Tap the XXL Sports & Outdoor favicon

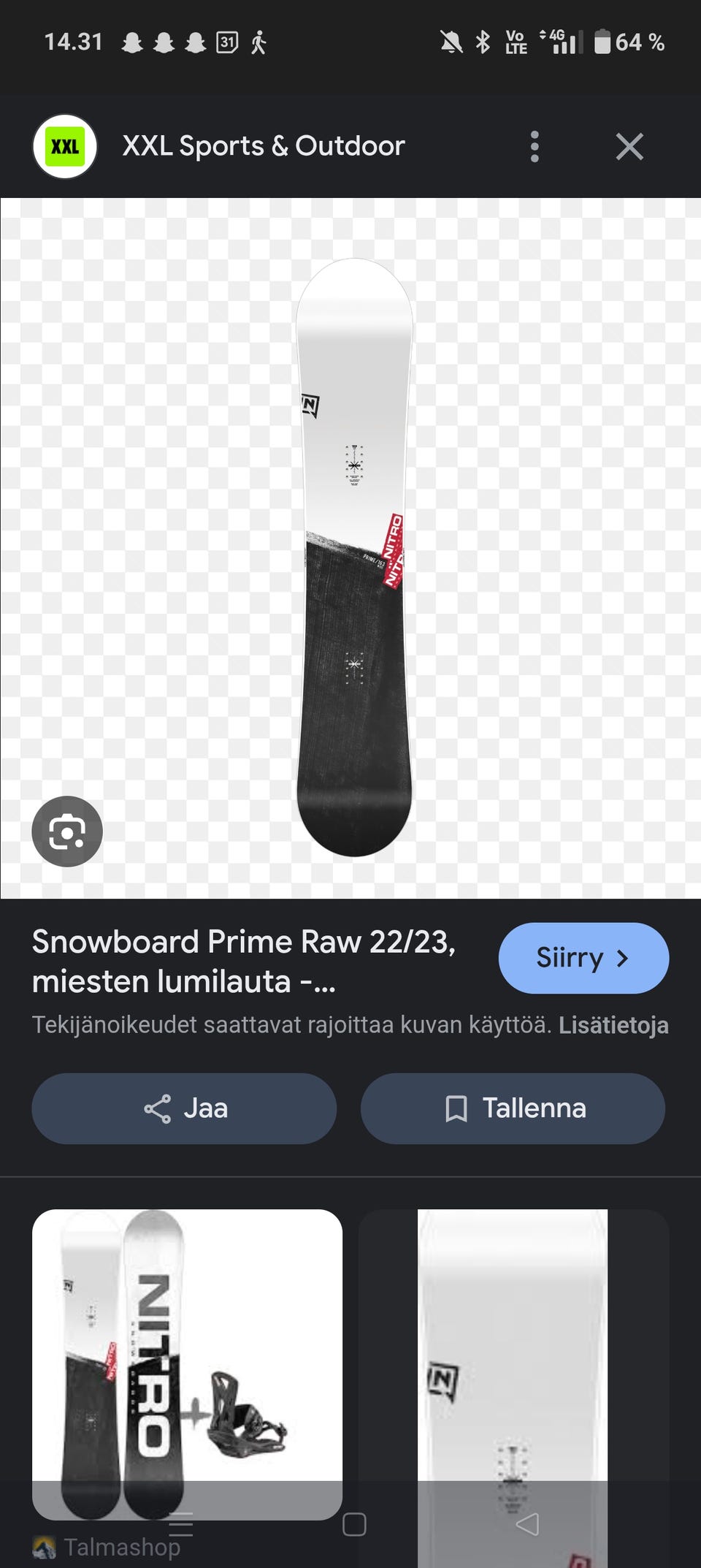(65, 145)
